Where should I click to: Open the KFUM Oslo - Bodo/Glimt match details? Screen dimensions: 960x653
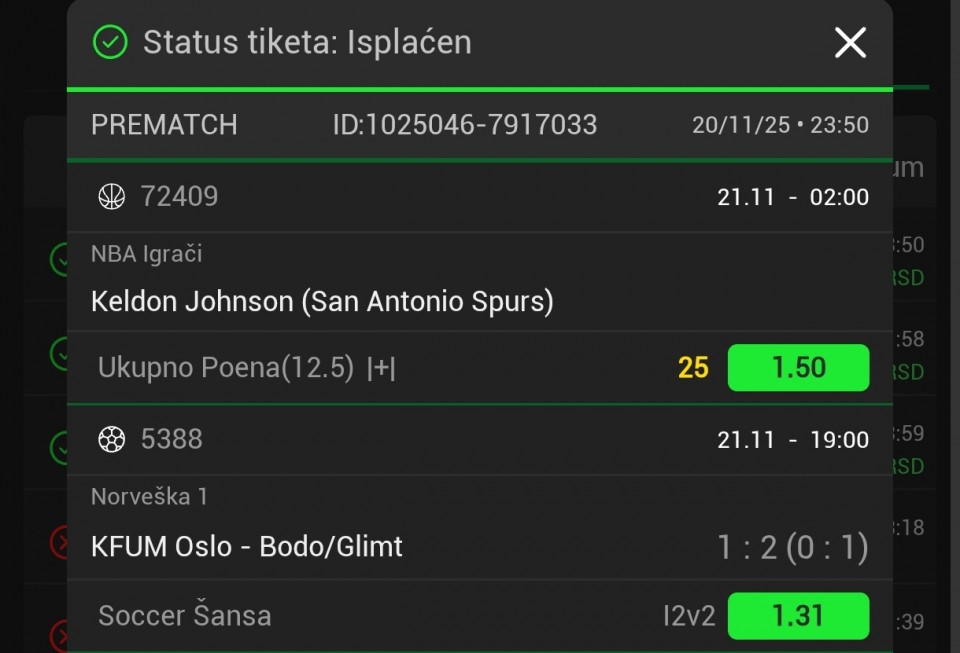(247, 547)
